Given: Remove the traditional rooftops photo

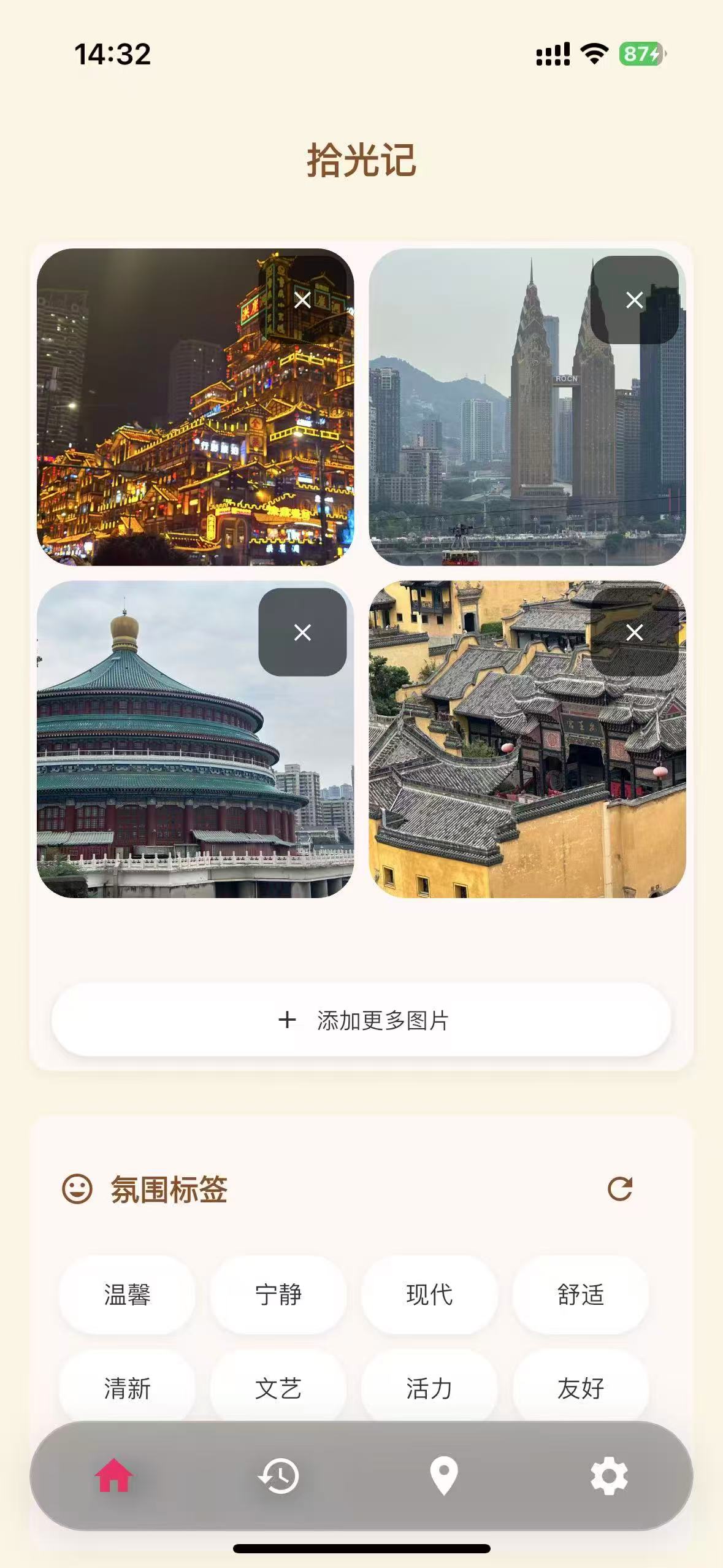Looking at the screenshot, I should (634, 631).
